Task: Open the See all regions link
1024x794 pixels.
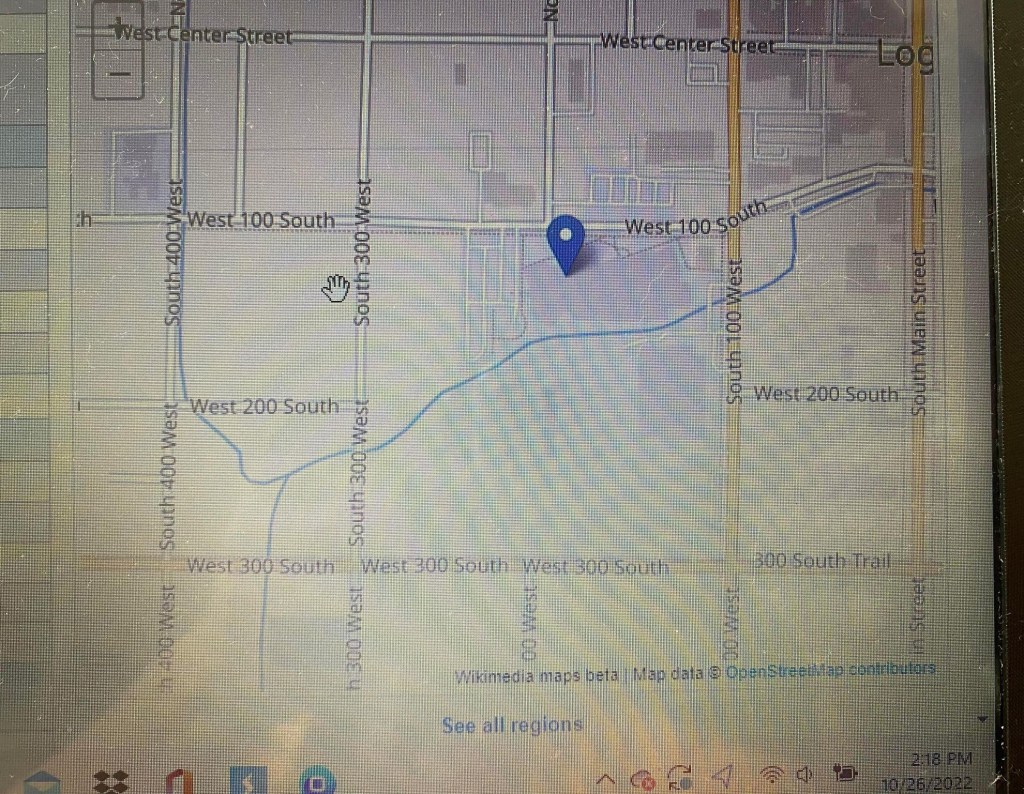Action: (x=512, y=725)
